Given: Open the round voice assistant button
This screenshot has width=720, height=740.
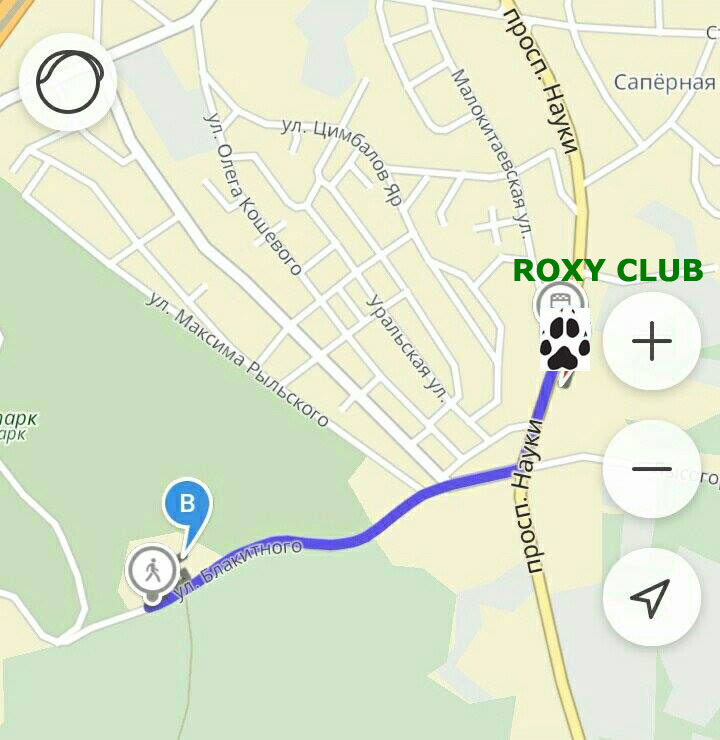Looking at the screenshot, I should [x=68, y=81].
